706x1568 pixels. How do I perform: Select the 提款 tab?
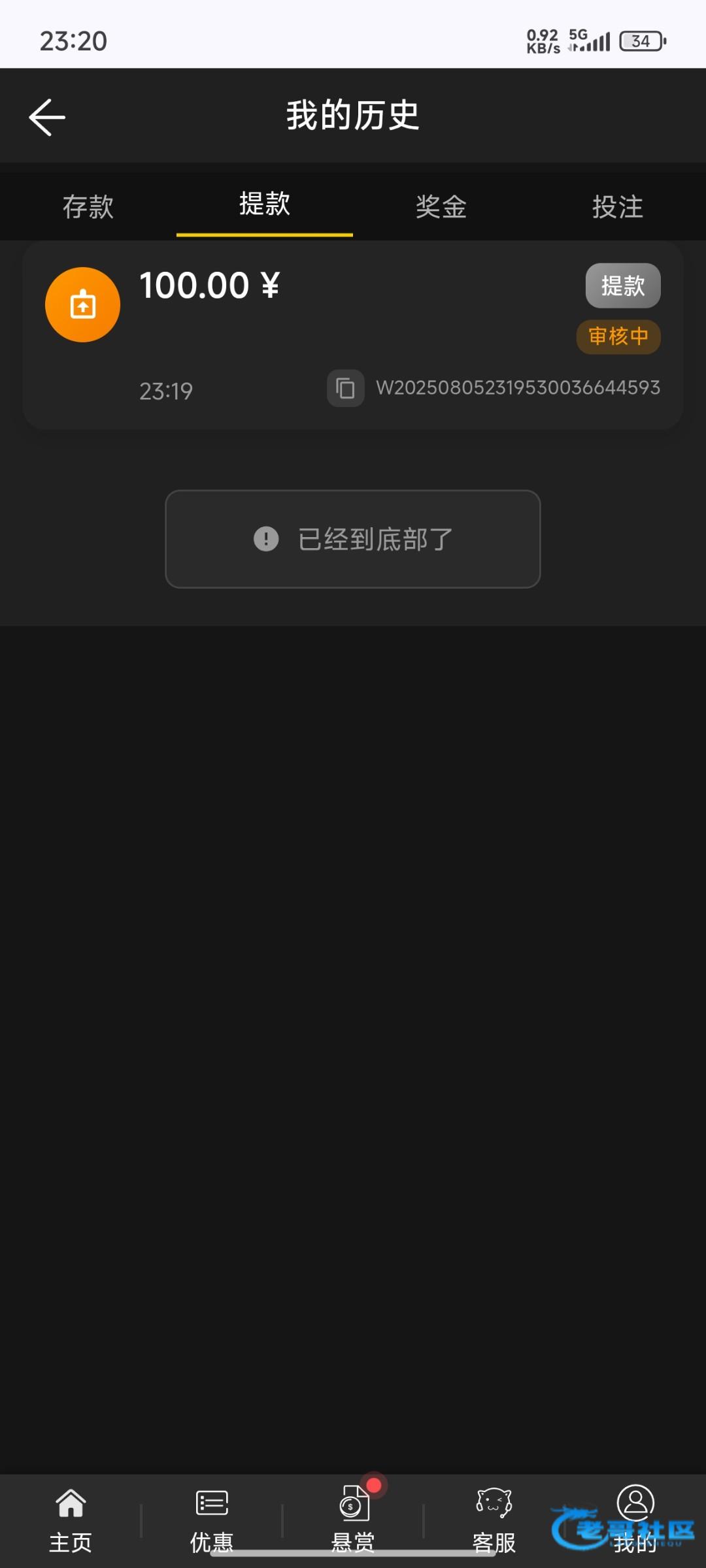(x=265, y=204)
